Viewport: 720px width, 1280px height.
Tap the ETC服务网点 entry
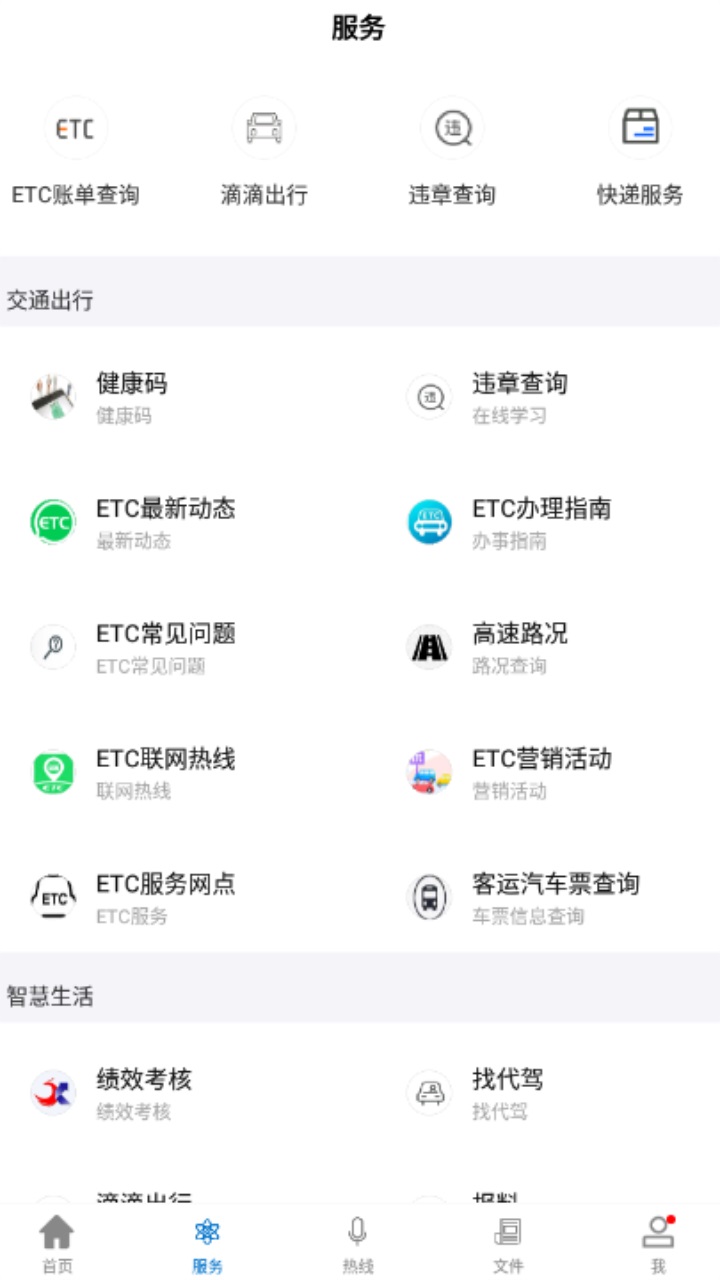52,894
